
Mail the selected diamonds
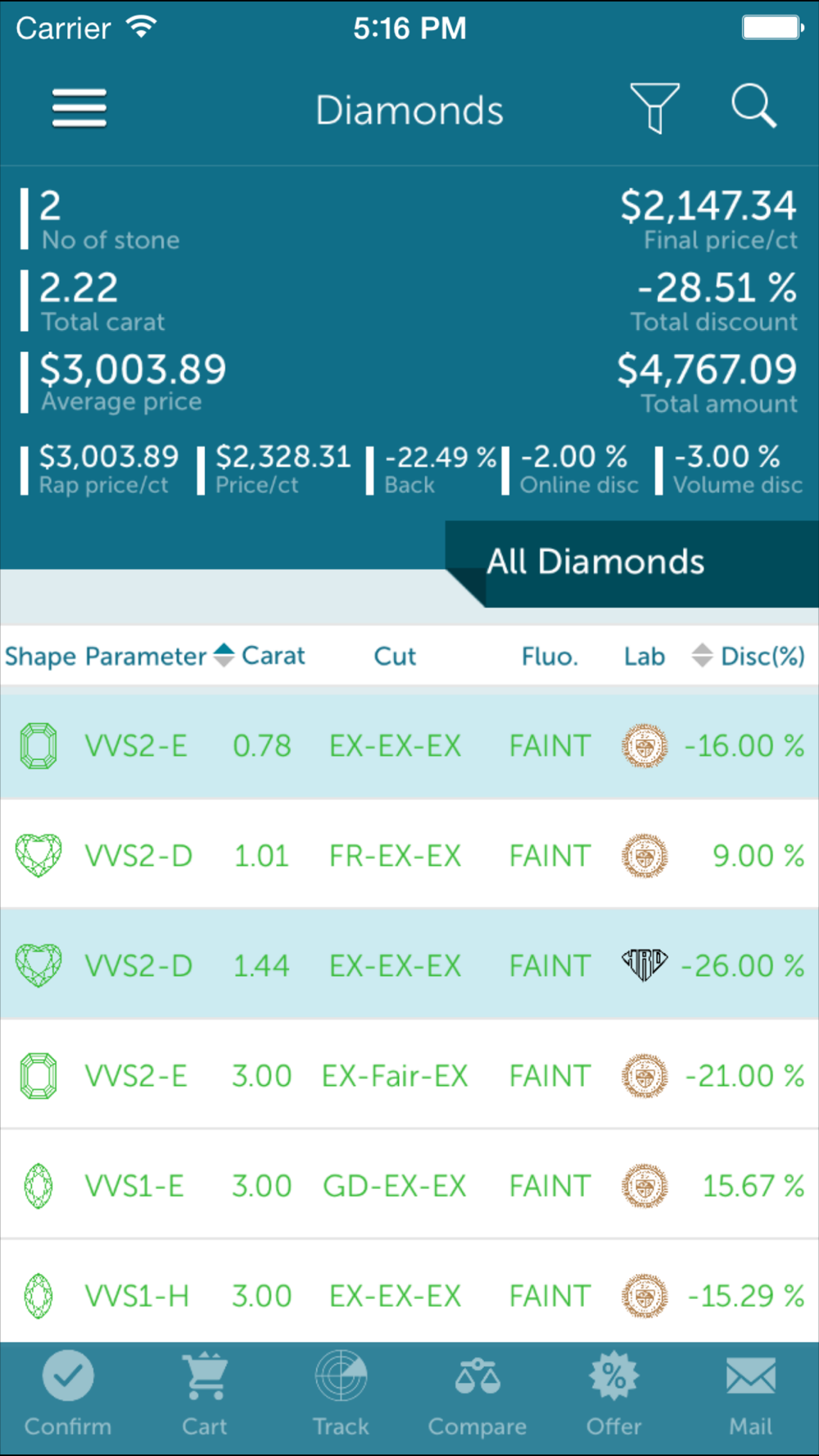[x=751, y=1394]
